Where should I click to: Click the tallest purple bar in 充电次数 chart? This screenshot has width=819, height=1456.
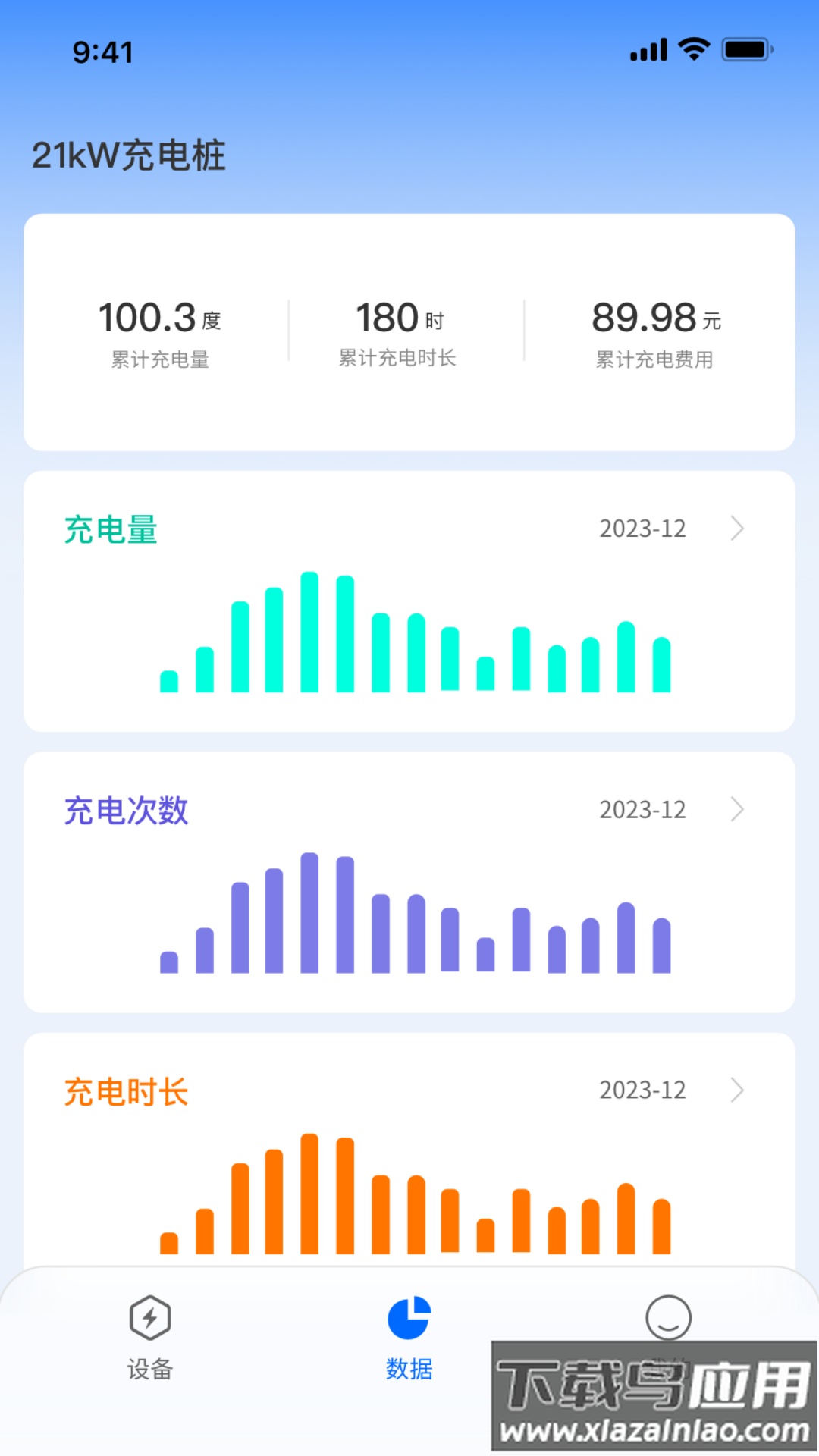pos(310,910)
